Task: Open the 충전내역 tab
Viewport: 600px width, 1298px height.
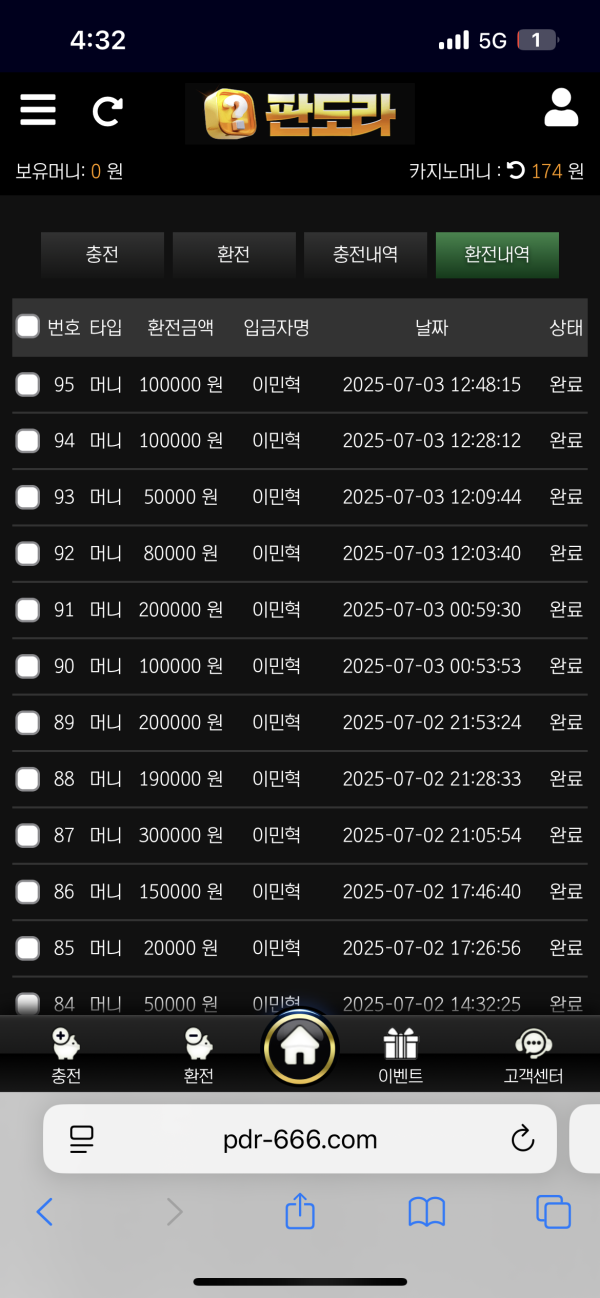Action: pos(365,255)
